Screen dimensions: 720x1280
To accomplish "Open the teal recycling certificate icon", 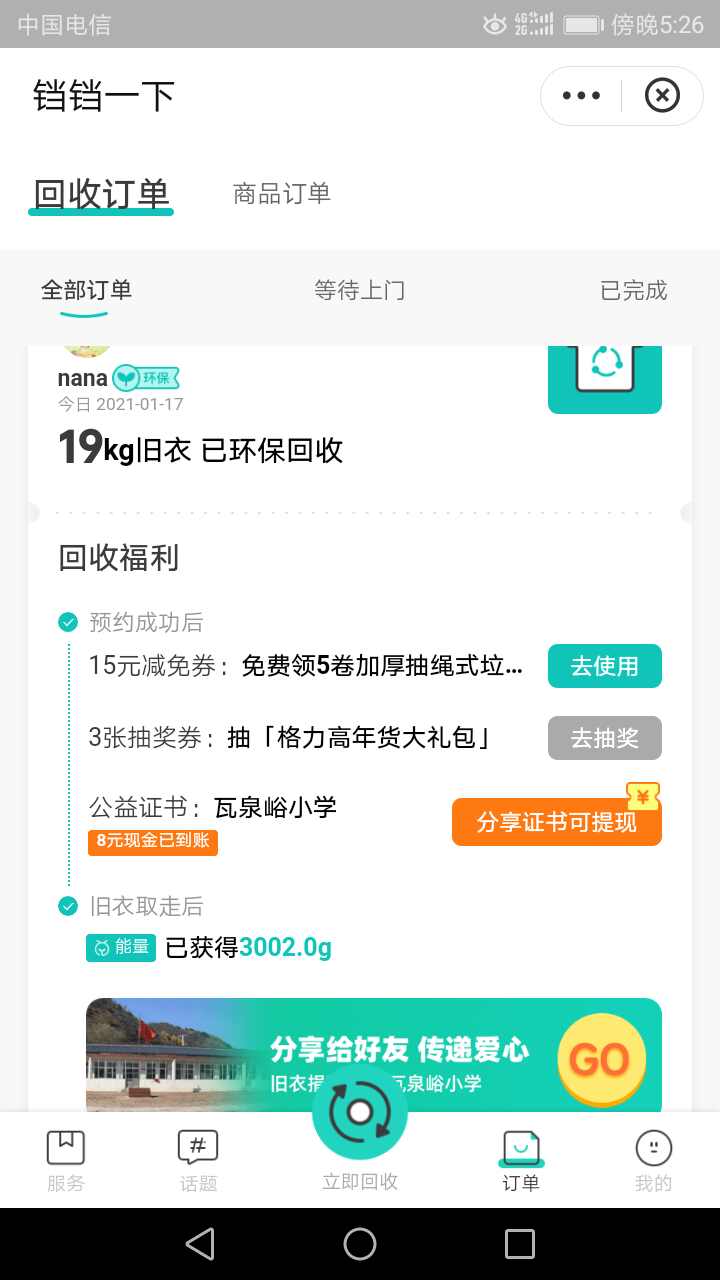I will tap(604, 378).
